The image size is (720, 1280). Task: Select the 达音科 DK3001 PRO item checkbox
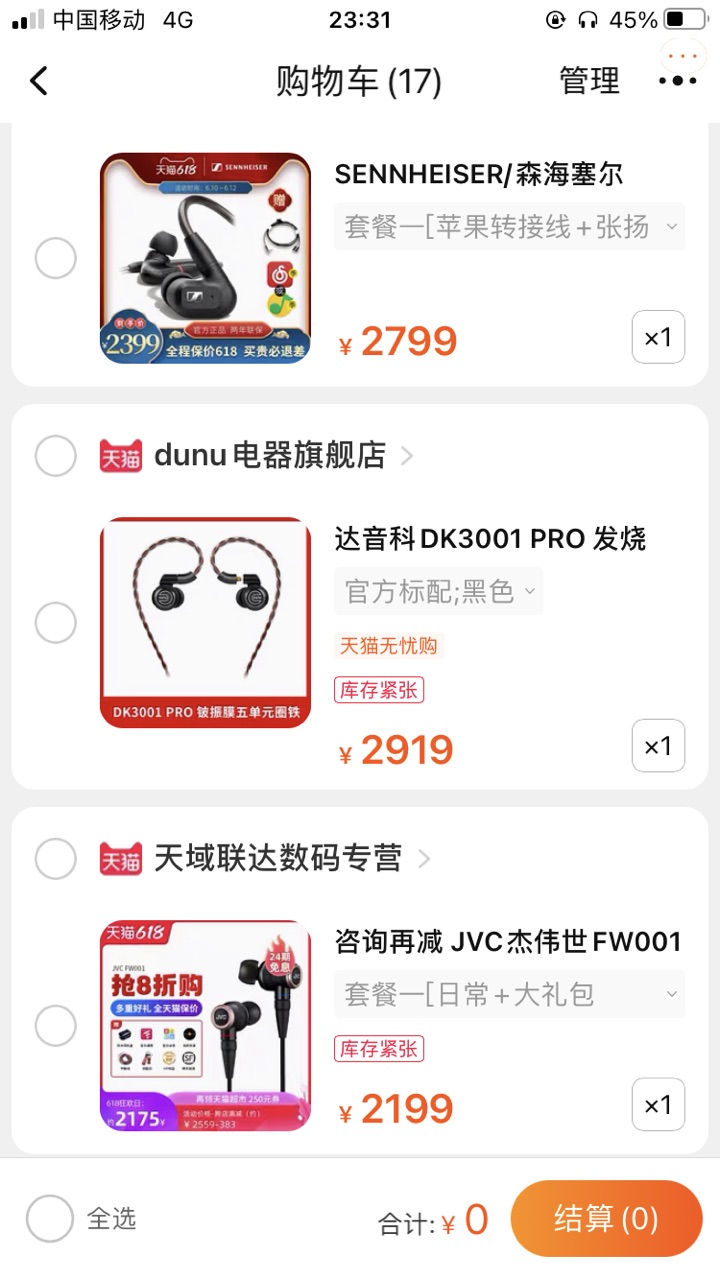click(x=56, y=623)
